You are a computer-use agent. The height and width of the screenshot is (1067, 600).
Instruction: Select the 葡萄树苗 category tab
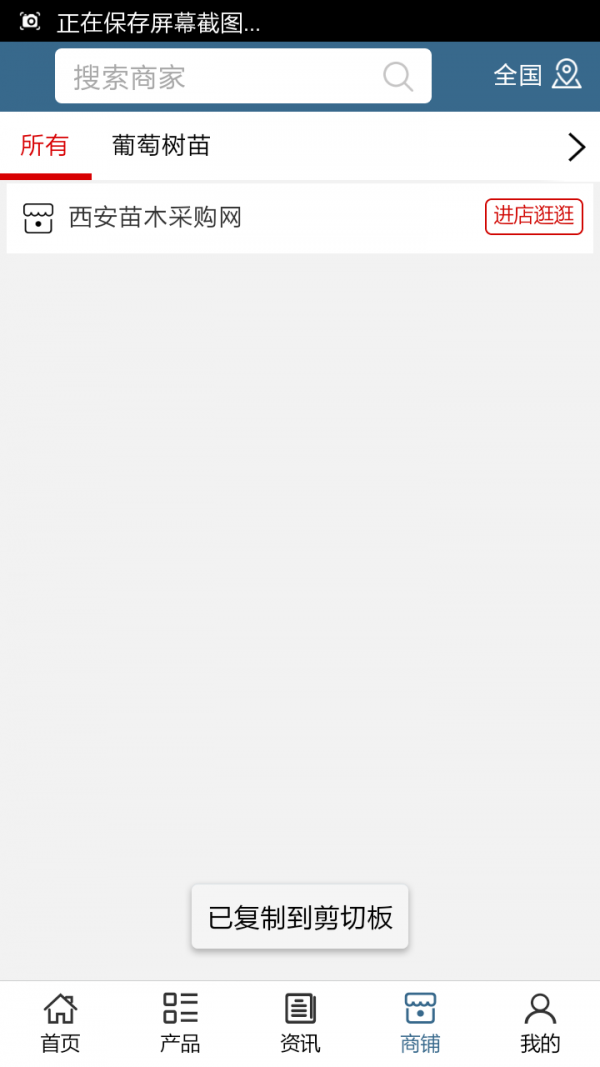[161, 146]
